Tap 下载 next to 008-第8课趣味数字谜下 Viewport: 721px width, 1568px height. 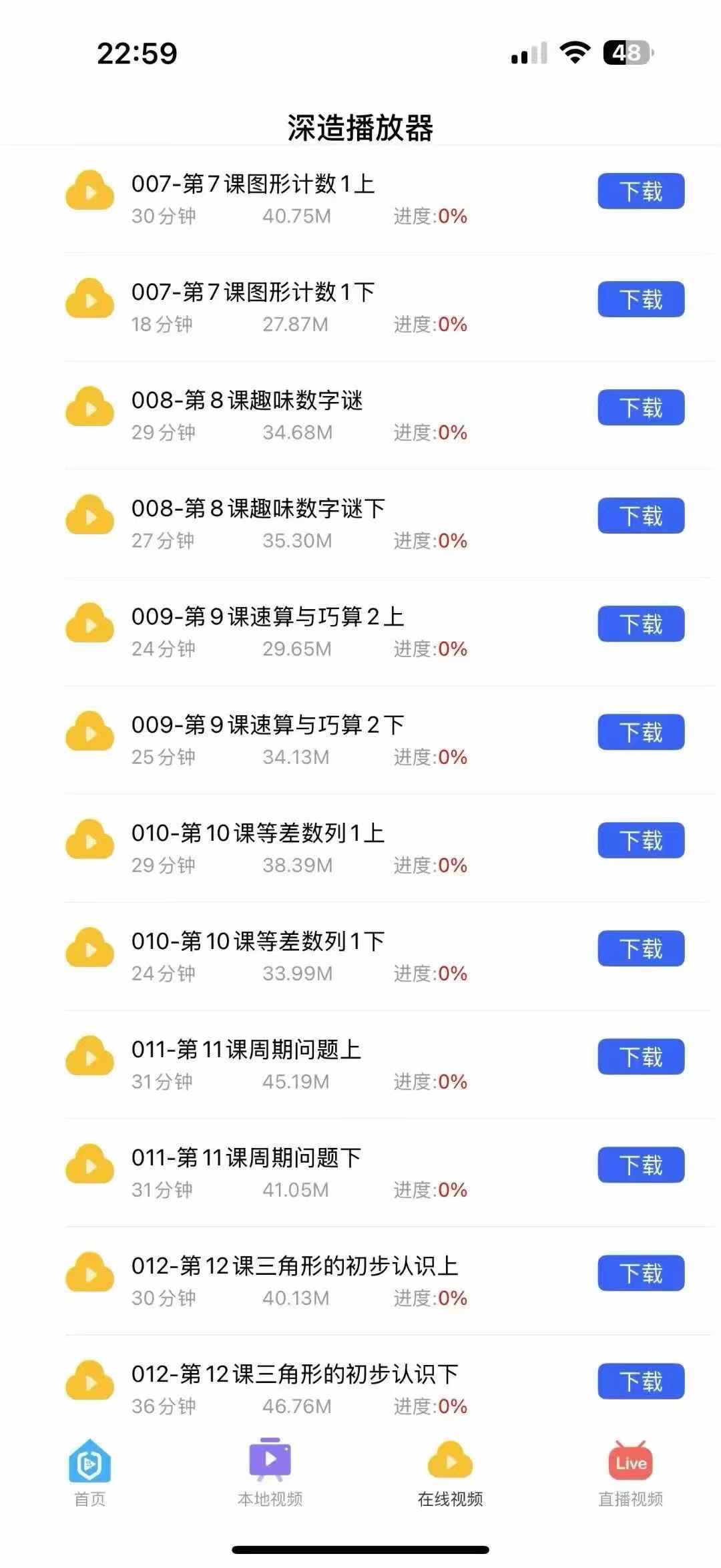click(x=640, y=516)
